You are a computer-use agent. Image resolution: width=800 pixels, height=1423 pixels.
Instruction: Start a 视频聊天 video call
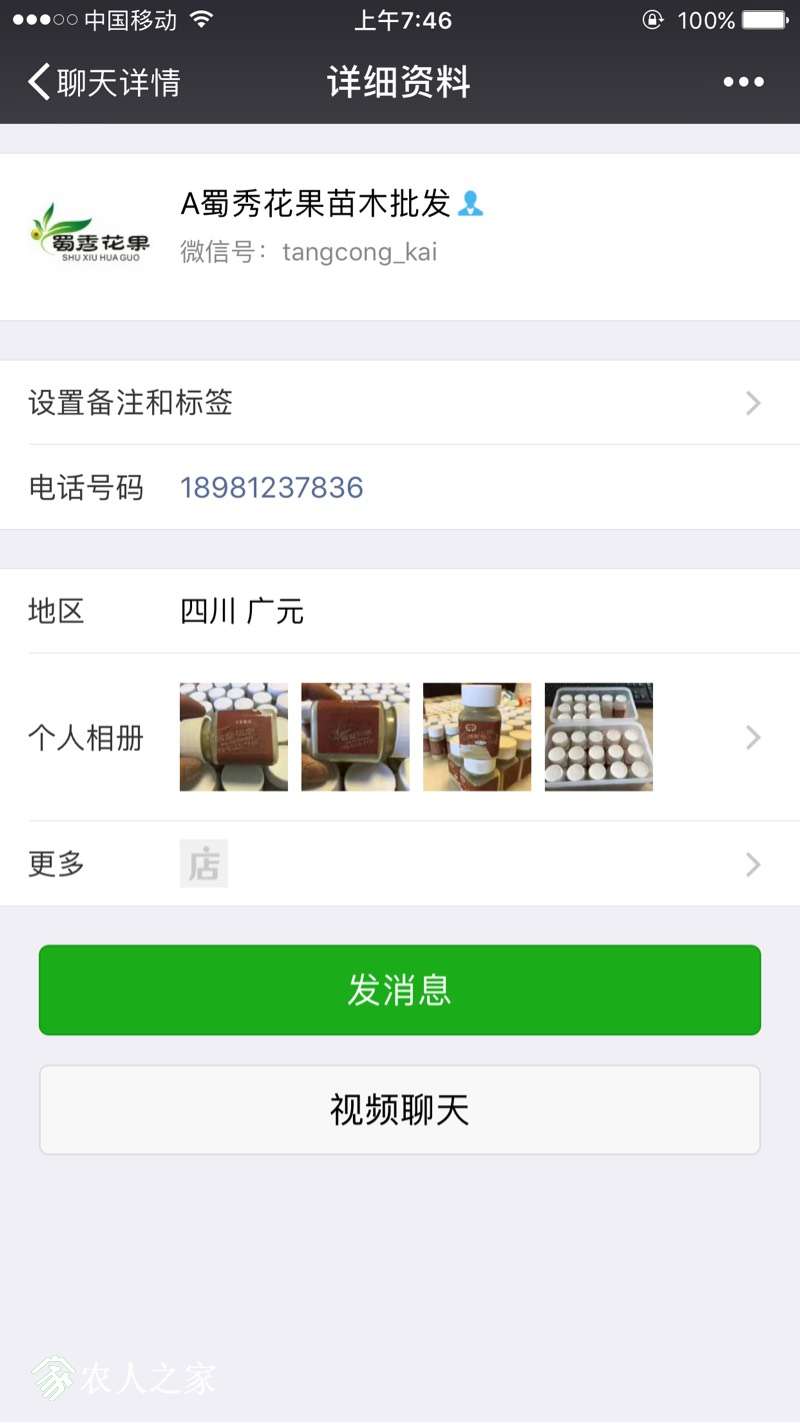(x=400, y=1110)
